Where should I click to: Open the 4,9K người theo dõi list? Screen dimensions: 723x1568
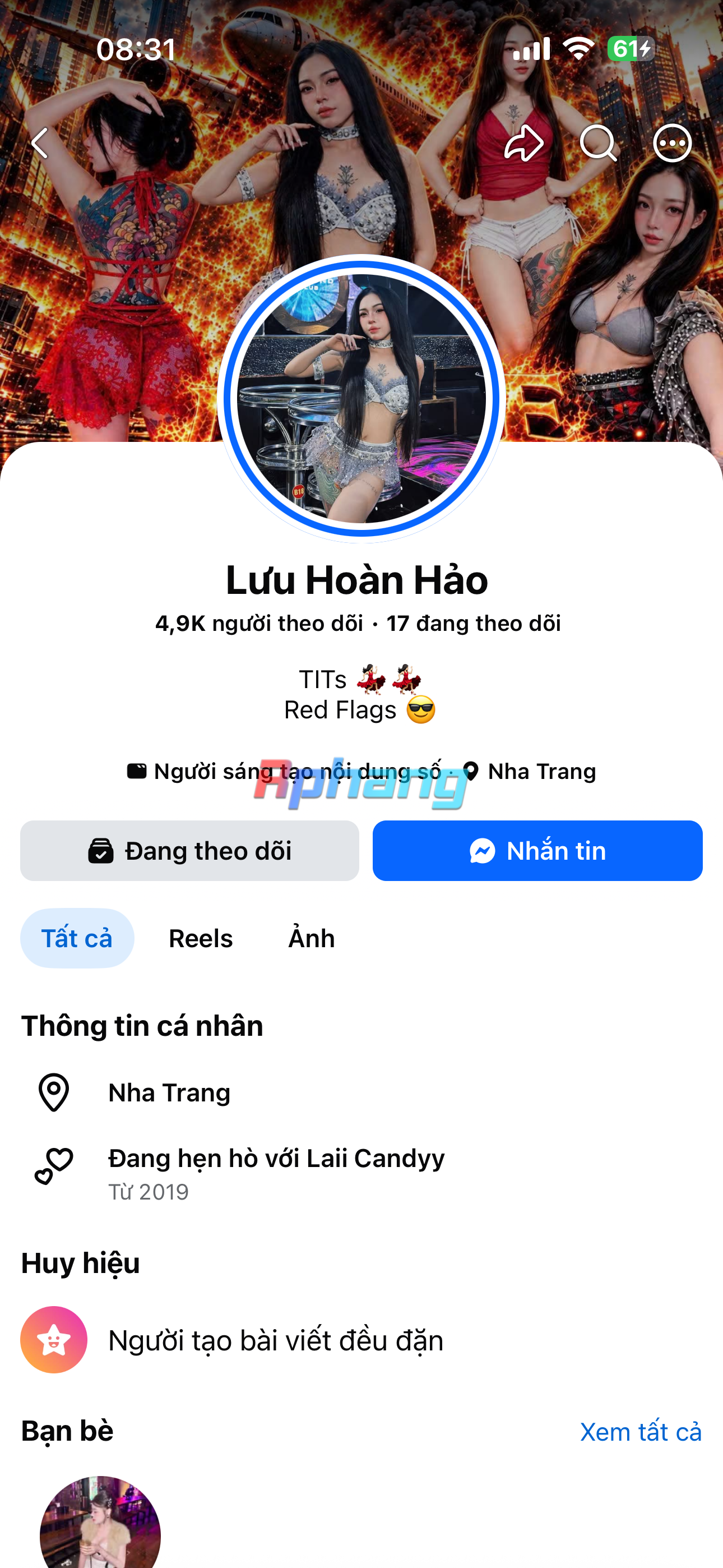tap(259, 623)
